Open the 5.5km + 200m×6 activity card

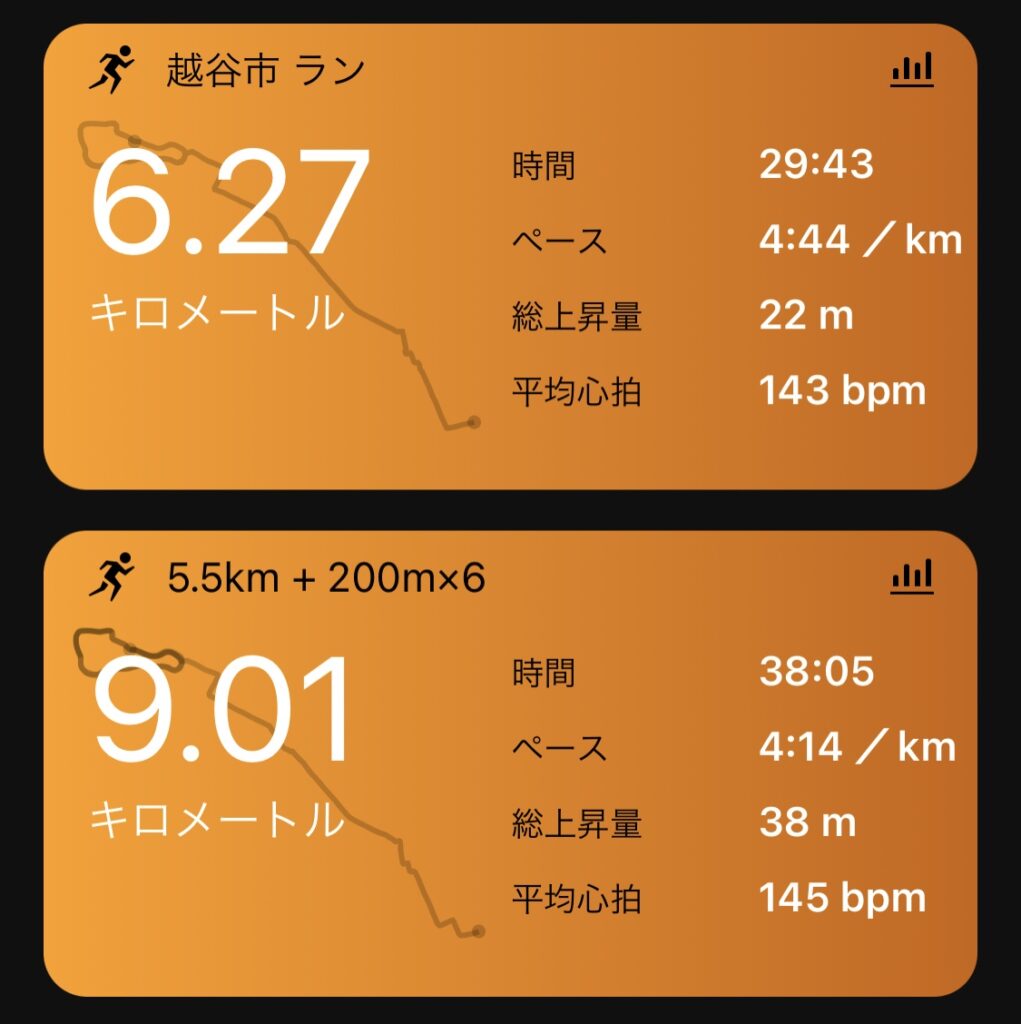510,763
